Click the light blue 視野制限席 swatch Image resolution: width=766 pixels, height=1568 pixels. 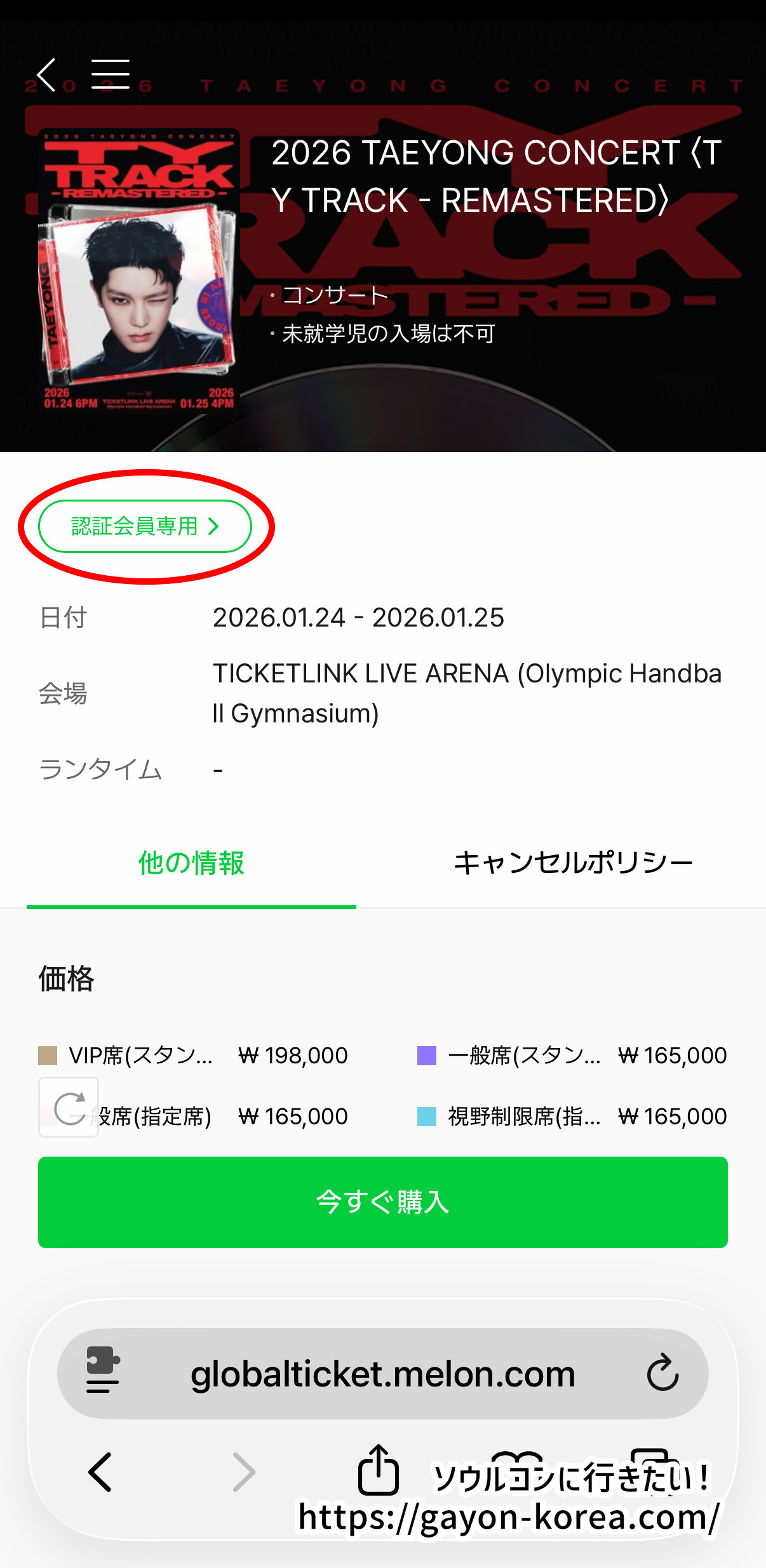pyautogui.click(x=426, y=1115)
